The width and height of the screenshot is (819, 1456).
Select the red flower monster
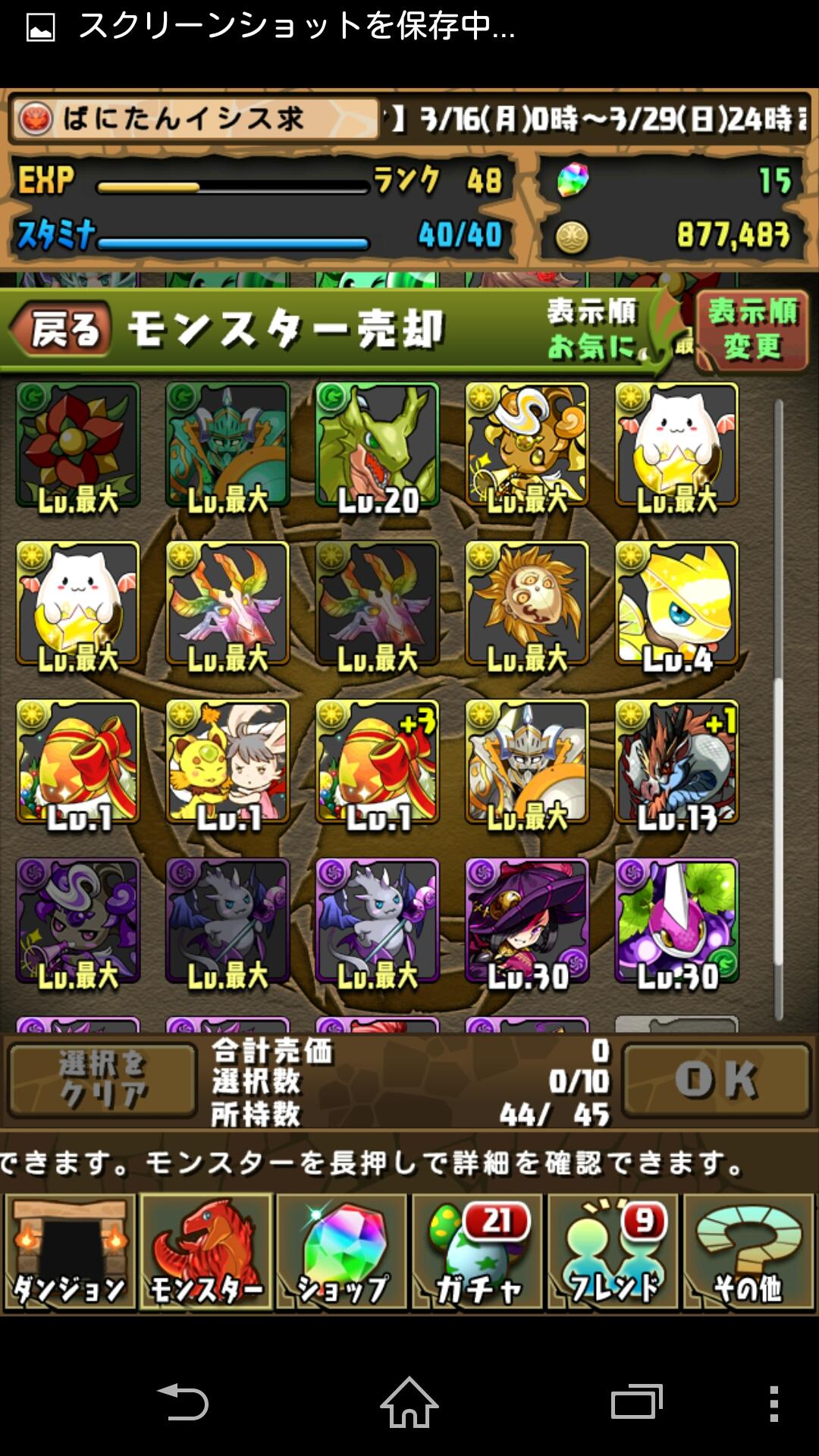[x=78, y=446]
